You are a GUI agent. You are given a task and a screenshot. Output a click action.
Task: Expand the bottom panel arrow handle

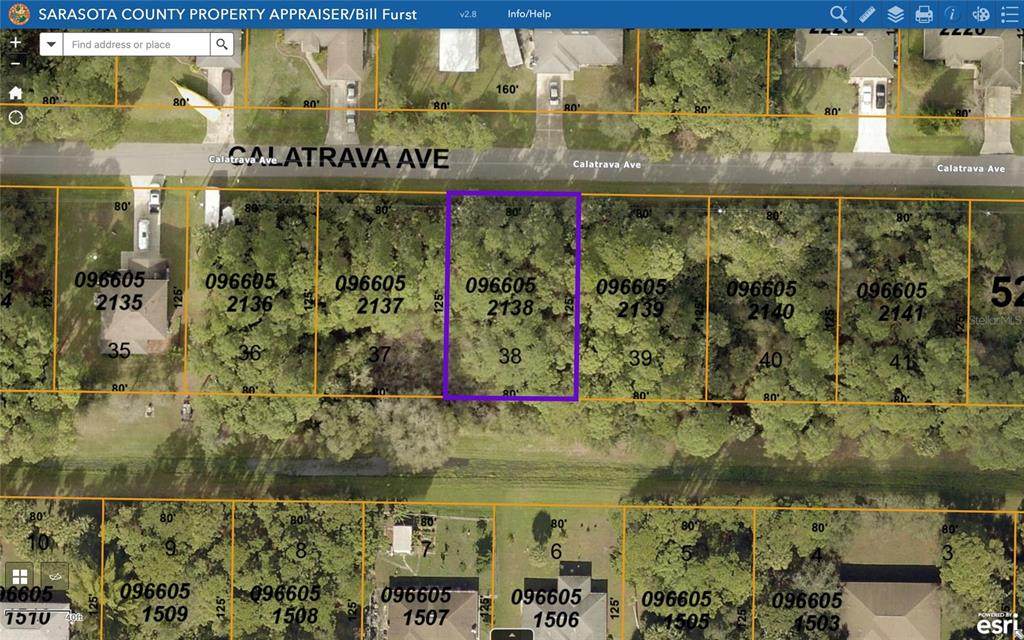[511, 634]
